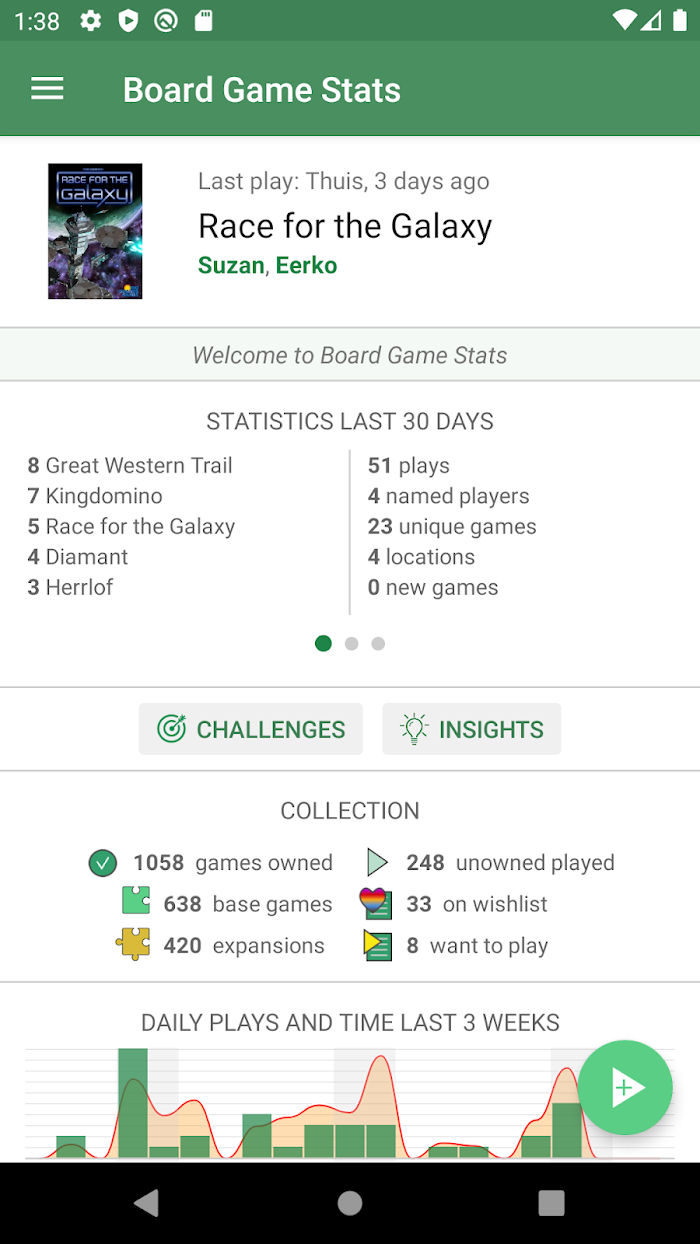Viewport: 700px width, 1244px height.
Task: Go back with the system back button
Action: click(x=147, y=1203)
